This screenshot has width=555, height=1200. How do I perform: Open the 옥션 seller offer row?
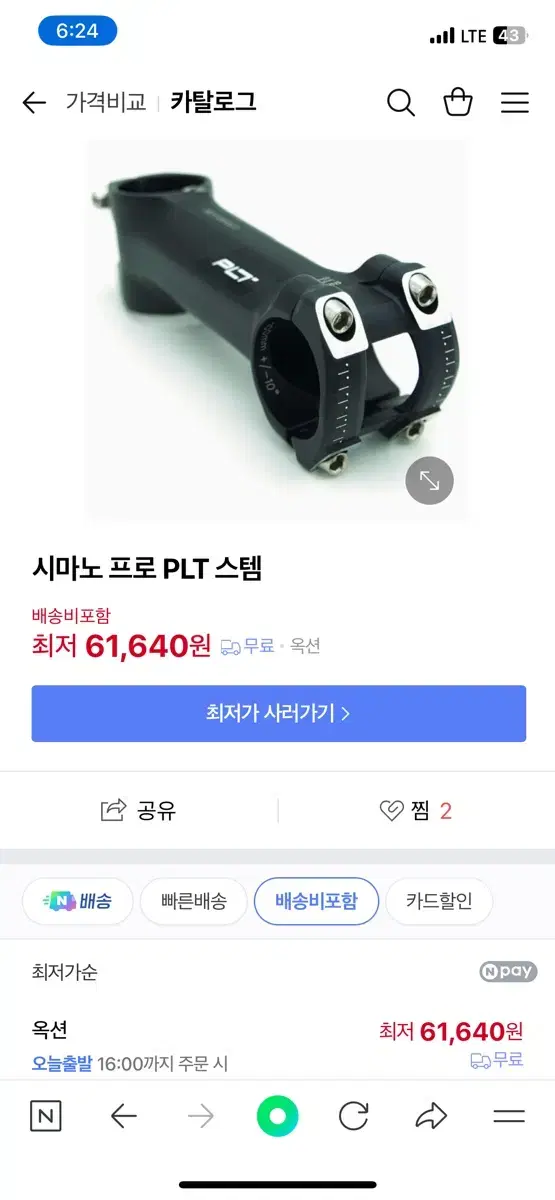[x=277, y=1045]
